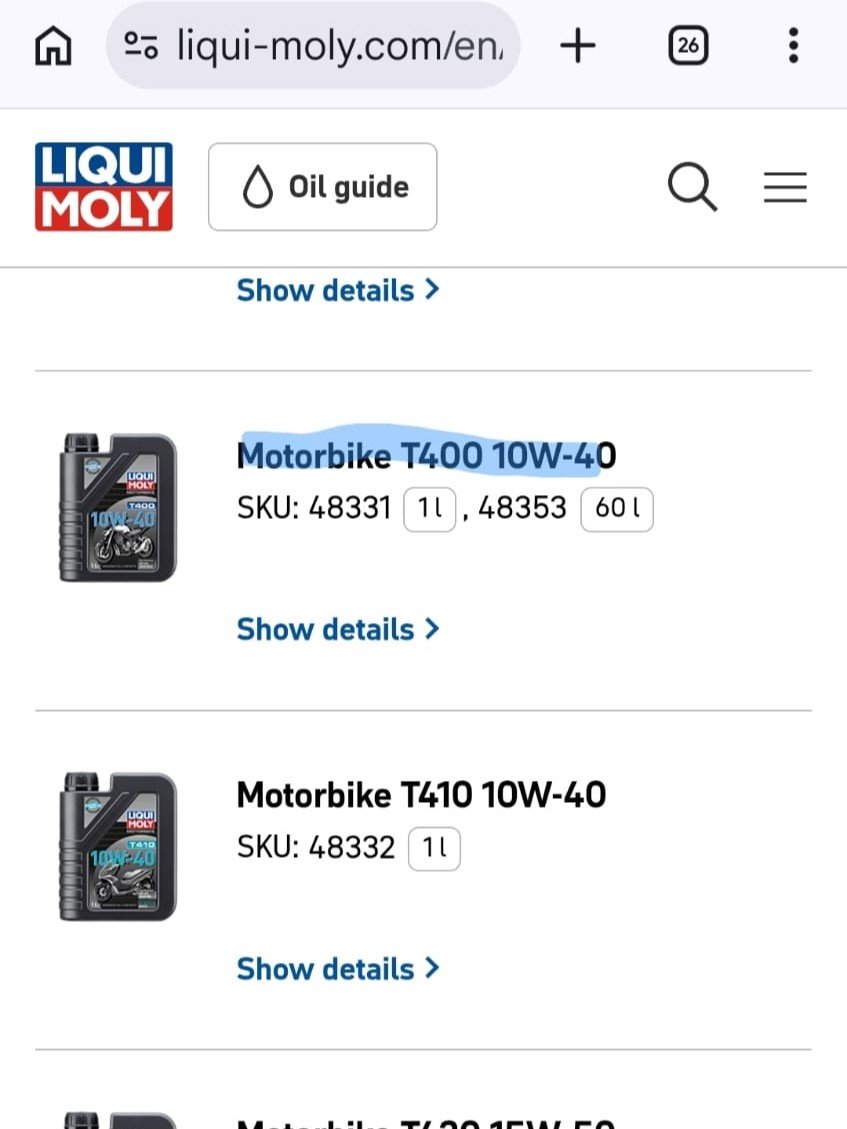Screen dimensions: 847x1129
Task: Open the Motorbike T410 10W-40 title
Action: (x=421, y=795)
